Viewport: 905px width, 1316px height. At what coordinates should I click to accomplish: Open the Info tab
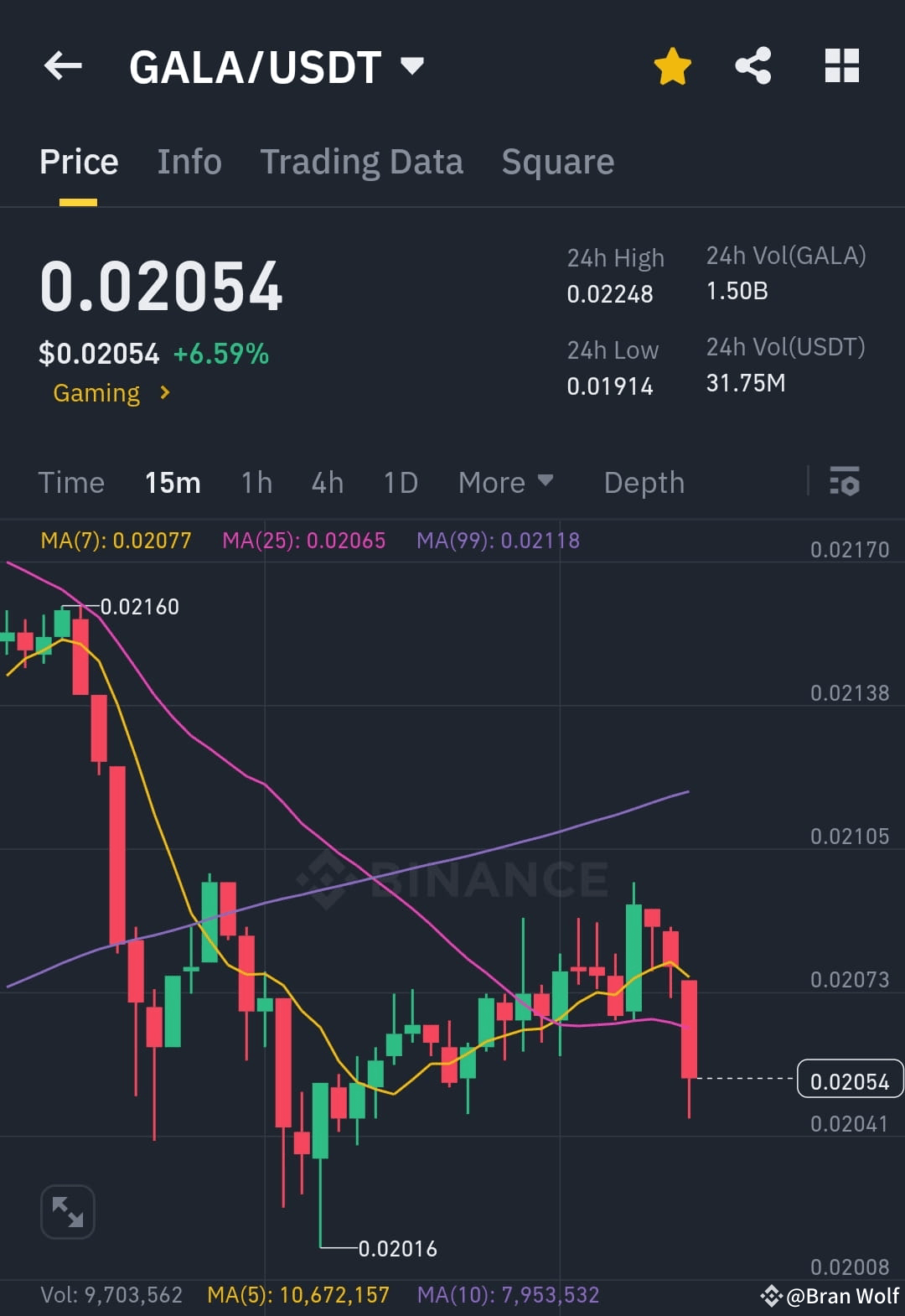189,161
